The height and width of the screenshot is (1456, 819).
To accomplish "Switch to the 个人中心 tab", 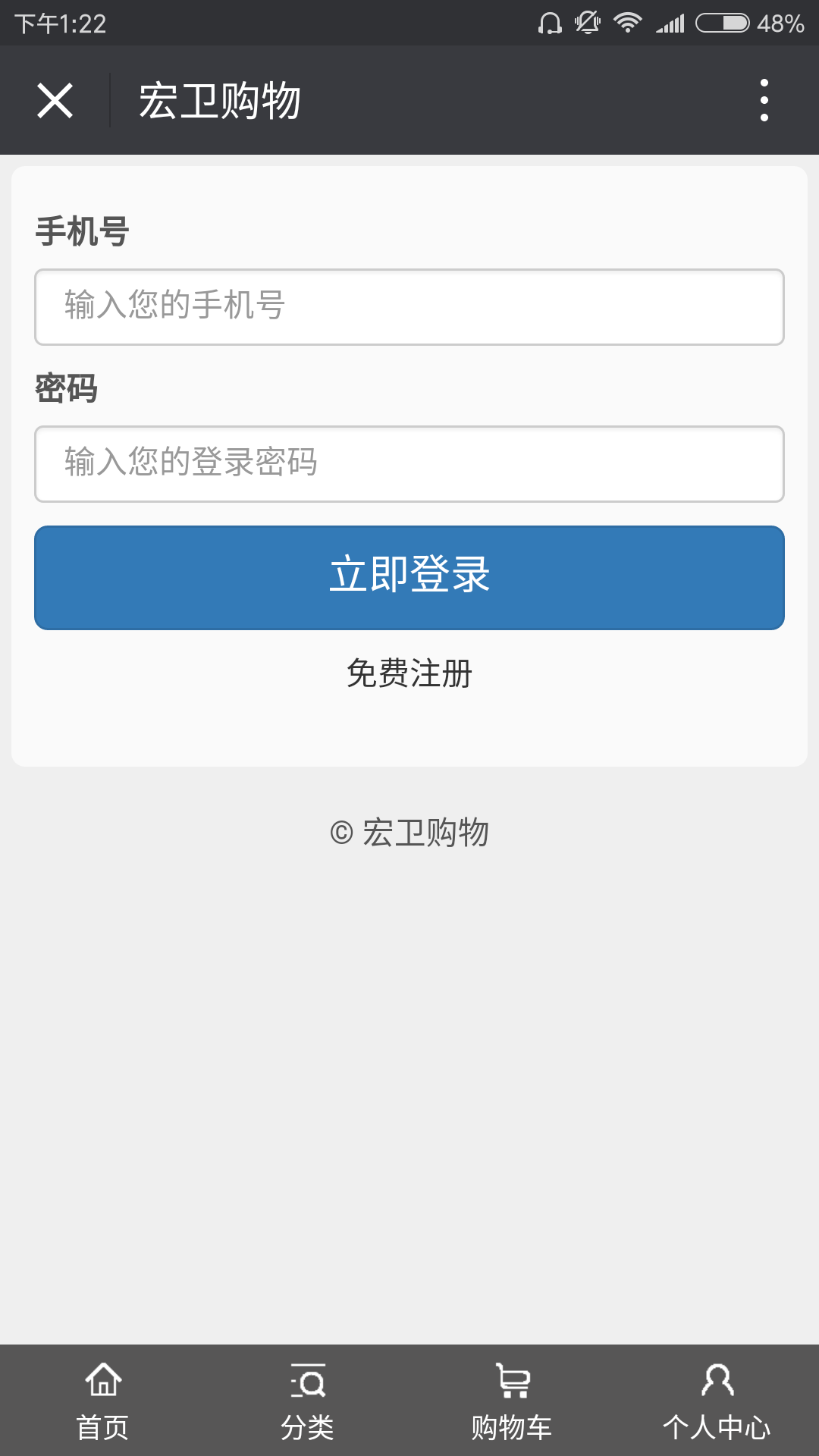I will tap(717, 1401).
